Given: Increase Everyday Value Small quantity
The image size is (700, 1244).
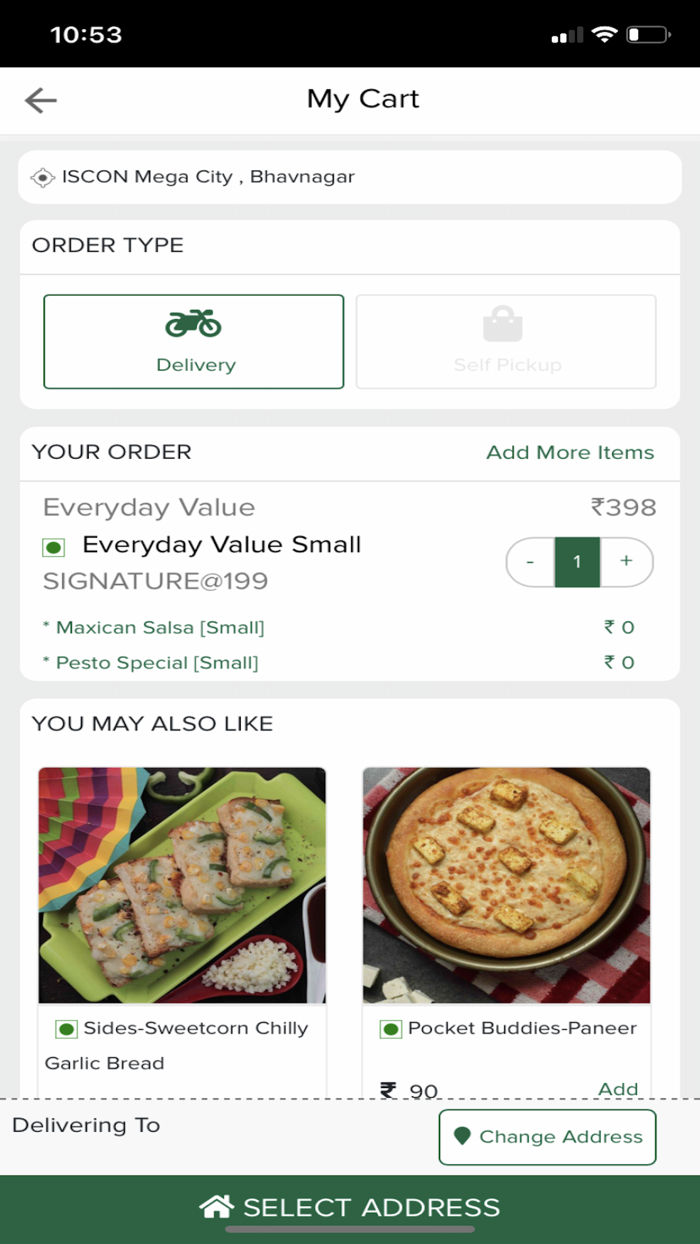Looking at the screenshot, I should [x=626, y=562].
